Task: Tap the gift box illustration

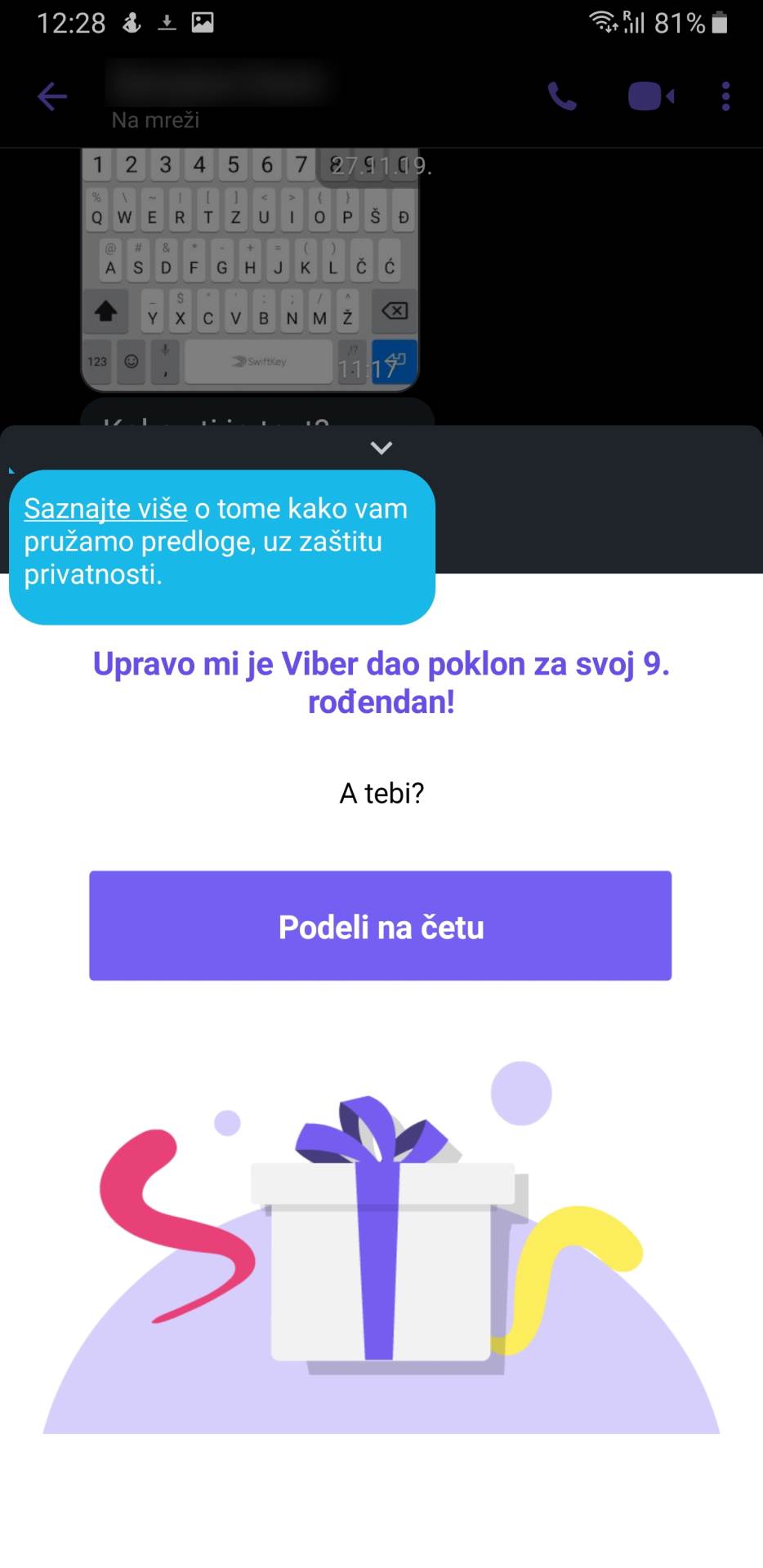Action: 381,1262
